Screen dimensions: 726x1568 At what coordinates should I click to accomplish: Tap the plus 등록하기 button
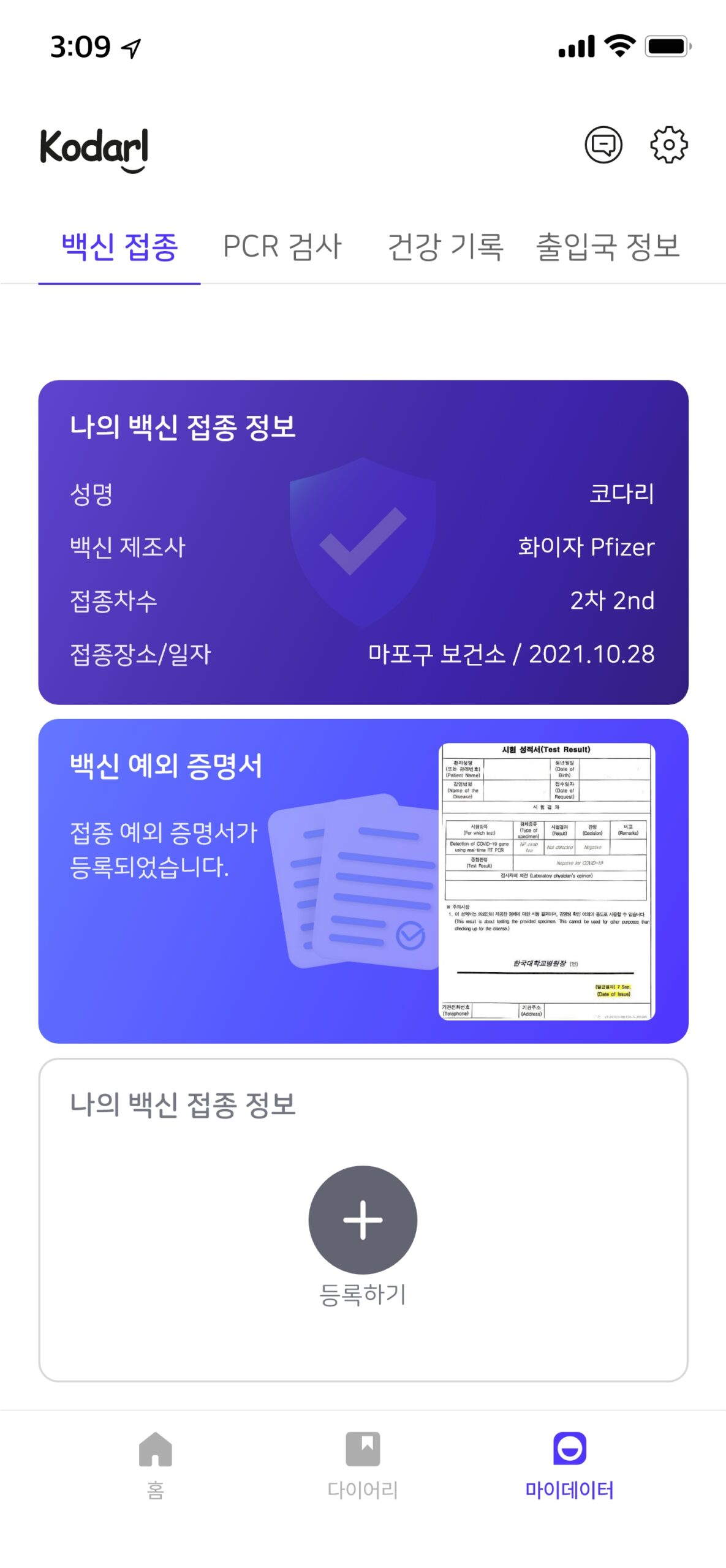click(363, 1219)
